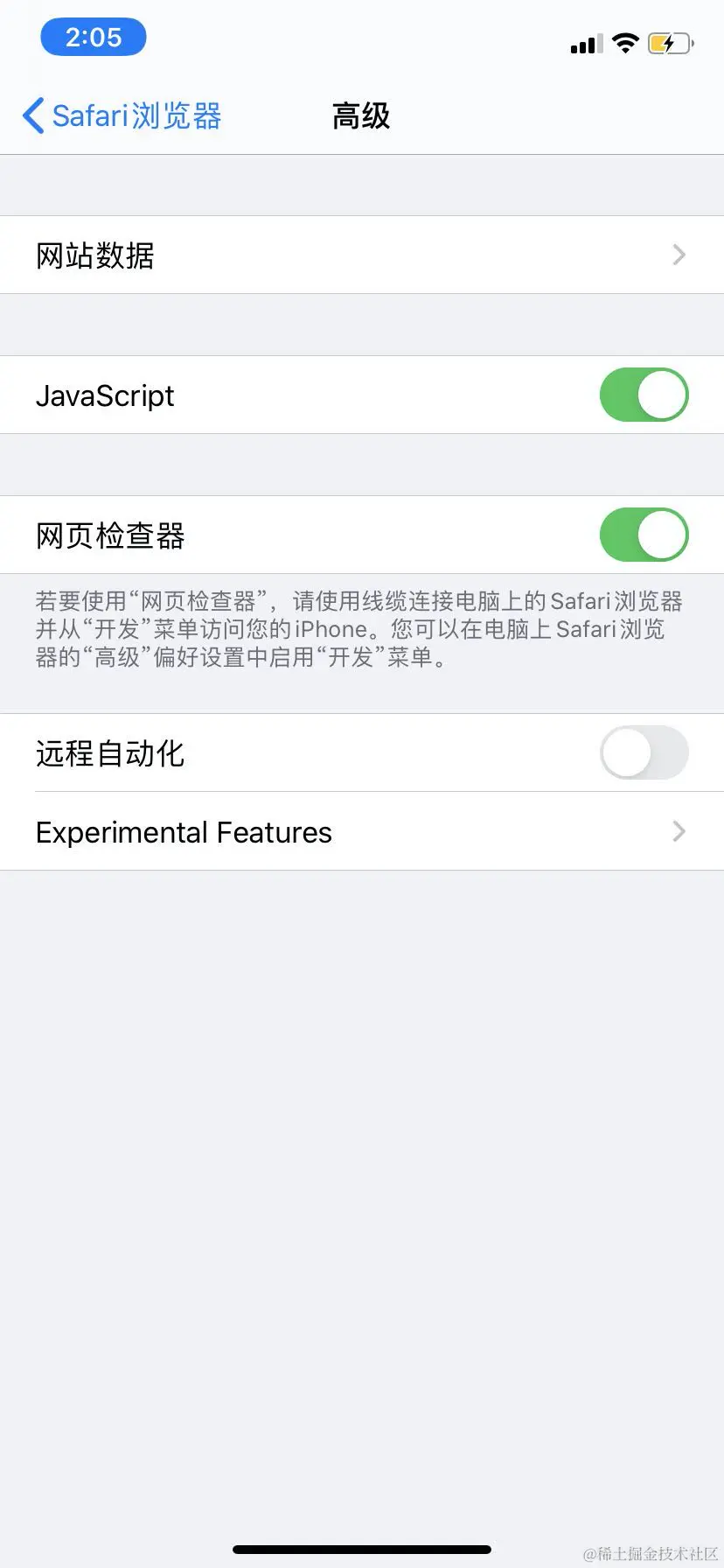Disable the 网页检查器 toggle
The image size is (724, 1568).
point(644,535)
